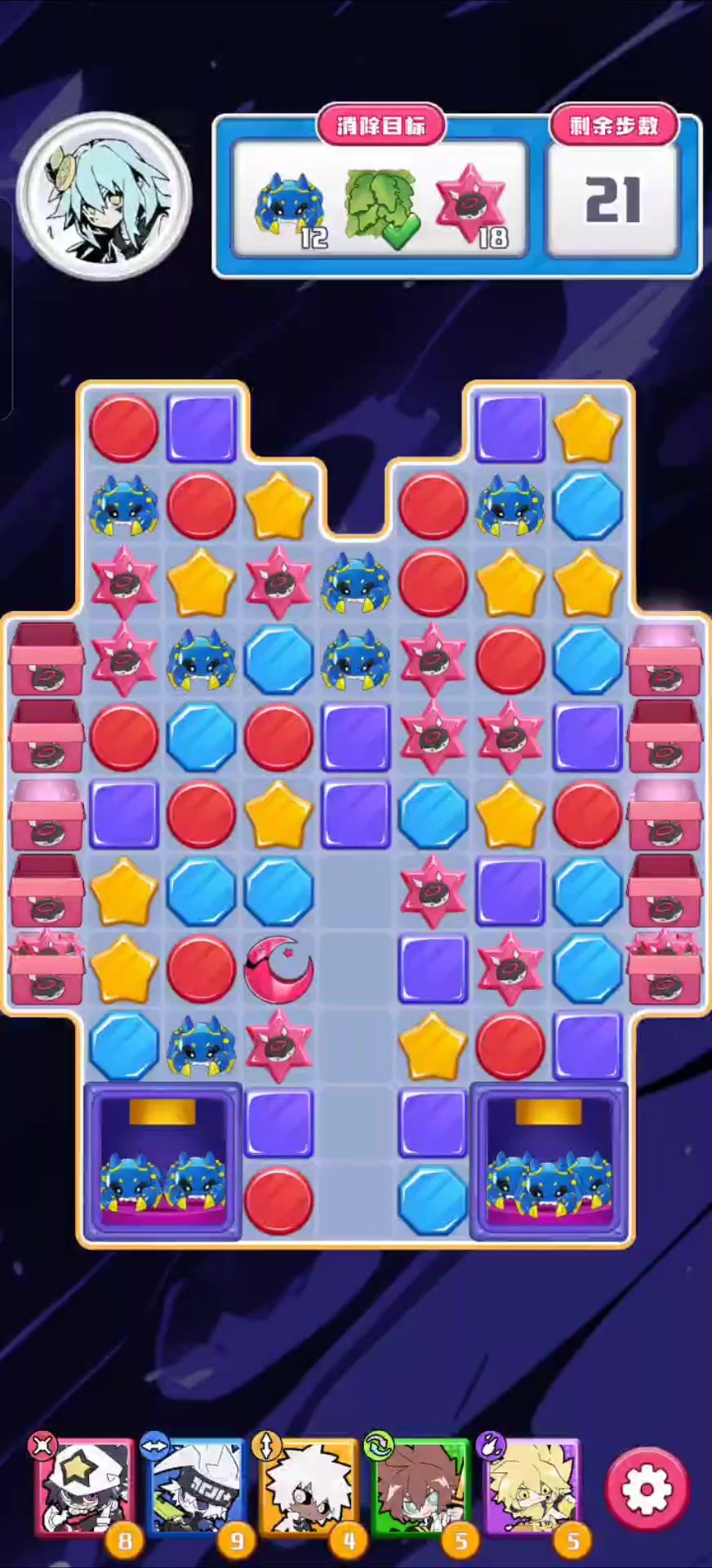Tap the teal-haired character avatar

click(x=104, y=197)
